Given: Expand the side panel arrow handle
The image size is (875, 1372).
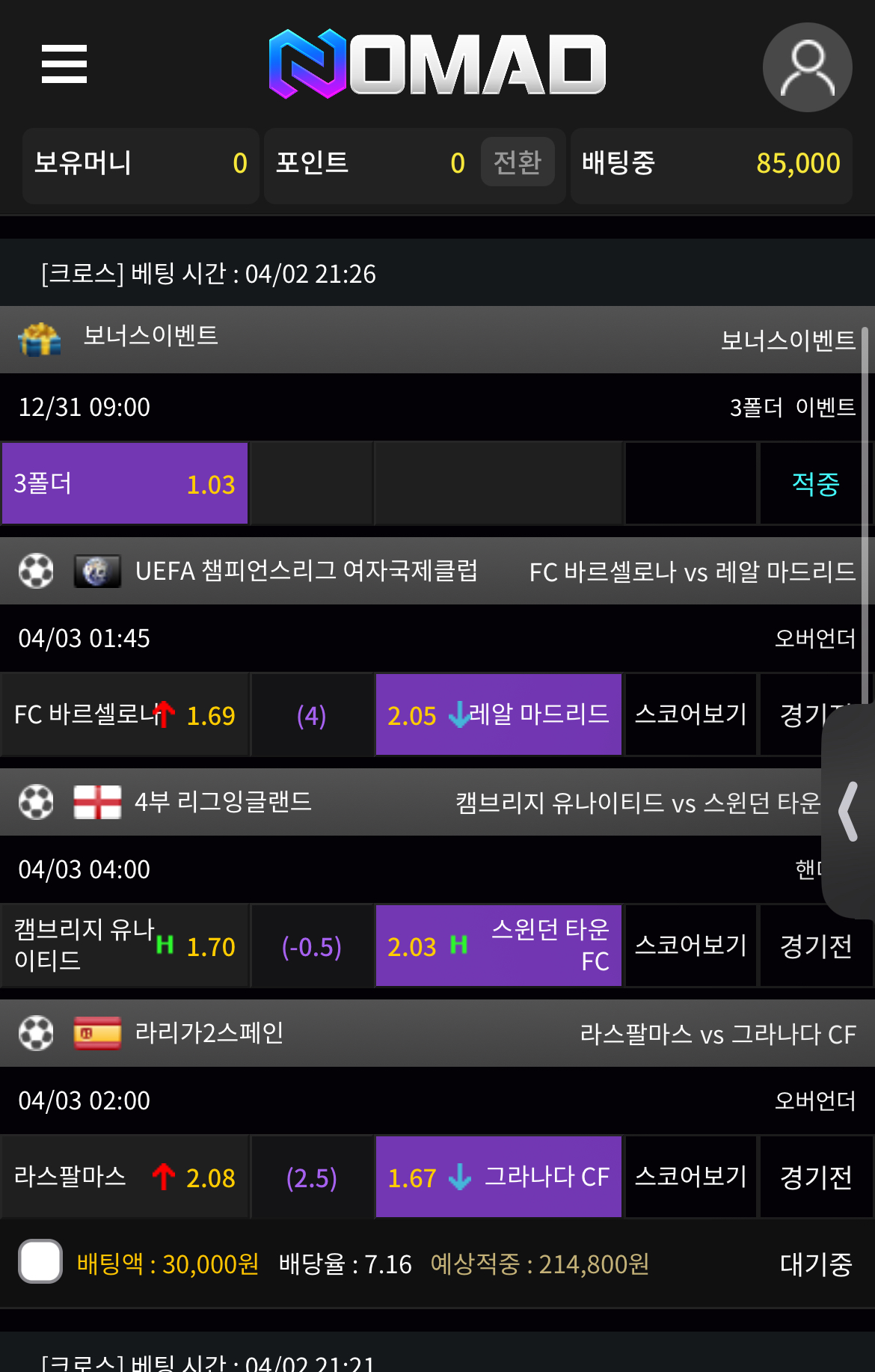Looking at the screenshot, I should [x=849, y=812].
